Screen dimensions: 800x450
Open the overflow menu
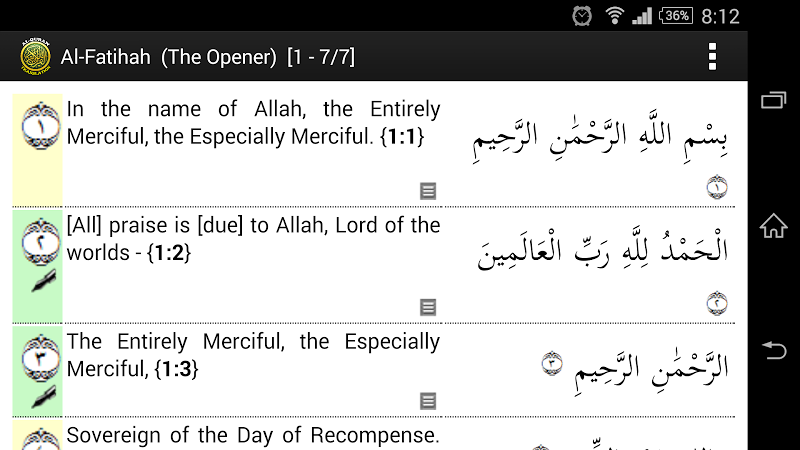[712, 56]
